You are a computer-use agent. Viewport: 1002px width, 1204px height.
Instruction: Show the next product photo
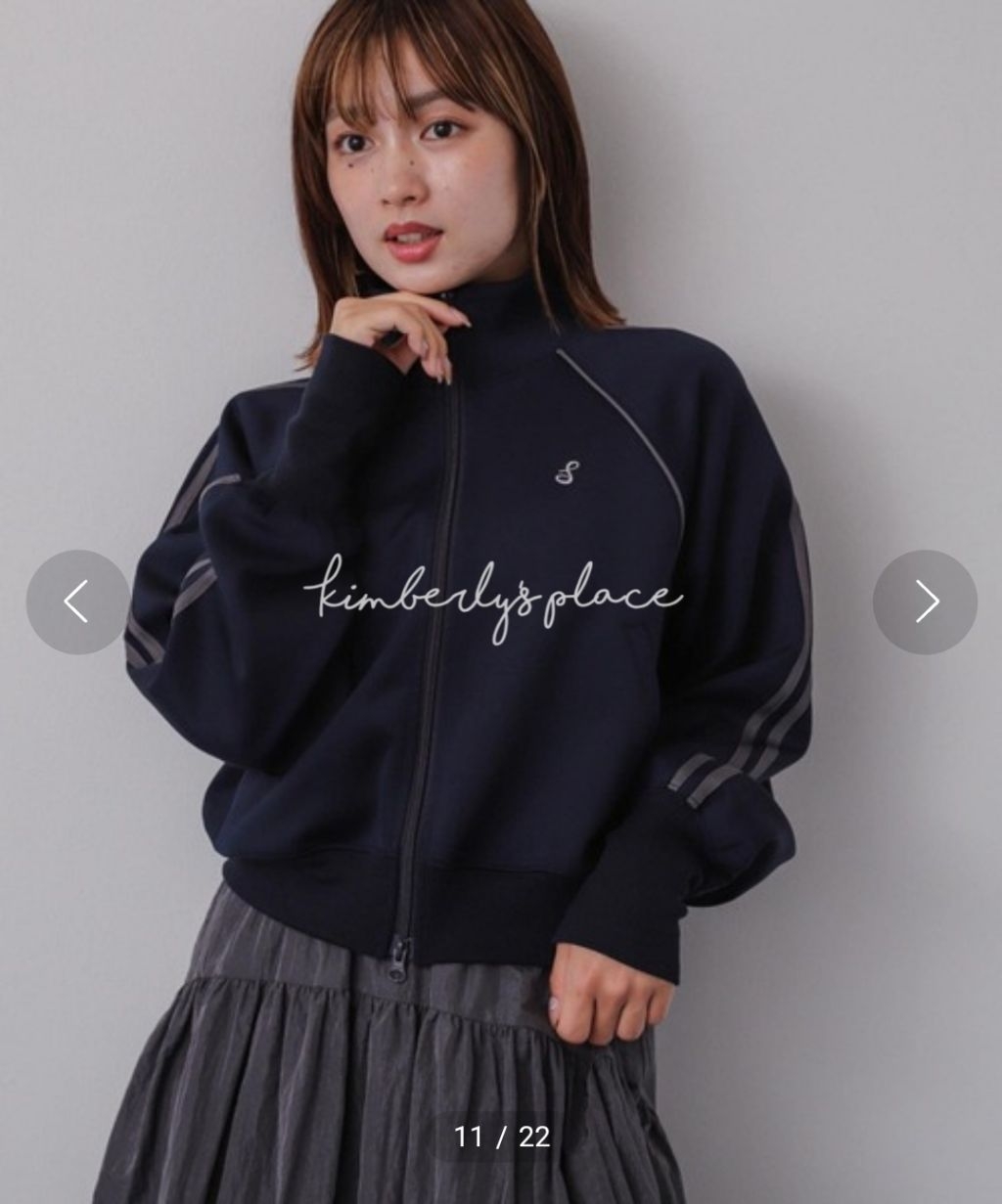(x=925, y=602)
